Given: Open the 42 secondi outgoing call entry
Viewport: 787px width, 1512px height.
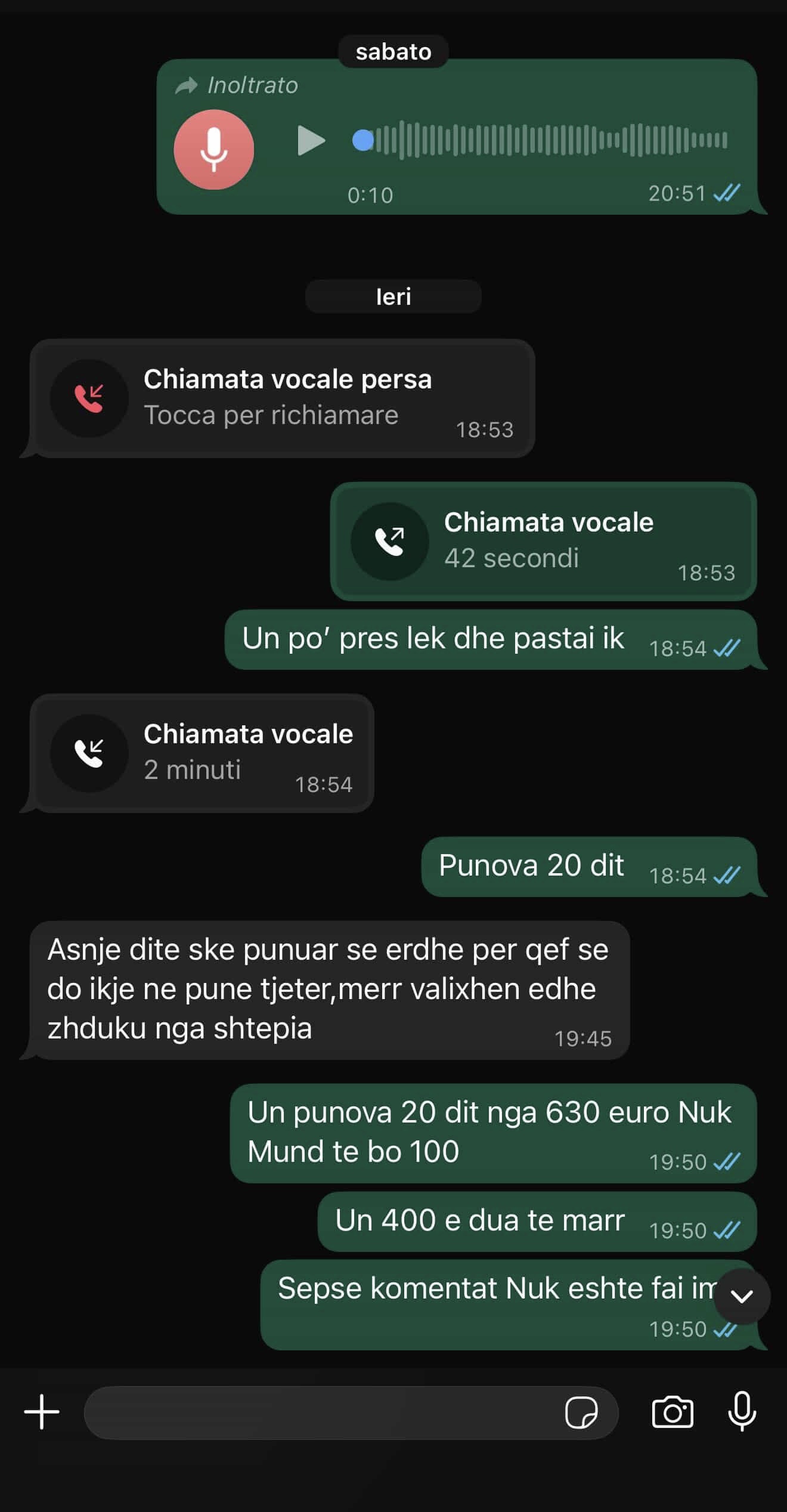Looking at the screenshot, I should pyautogui.click(x=543, y=541).
